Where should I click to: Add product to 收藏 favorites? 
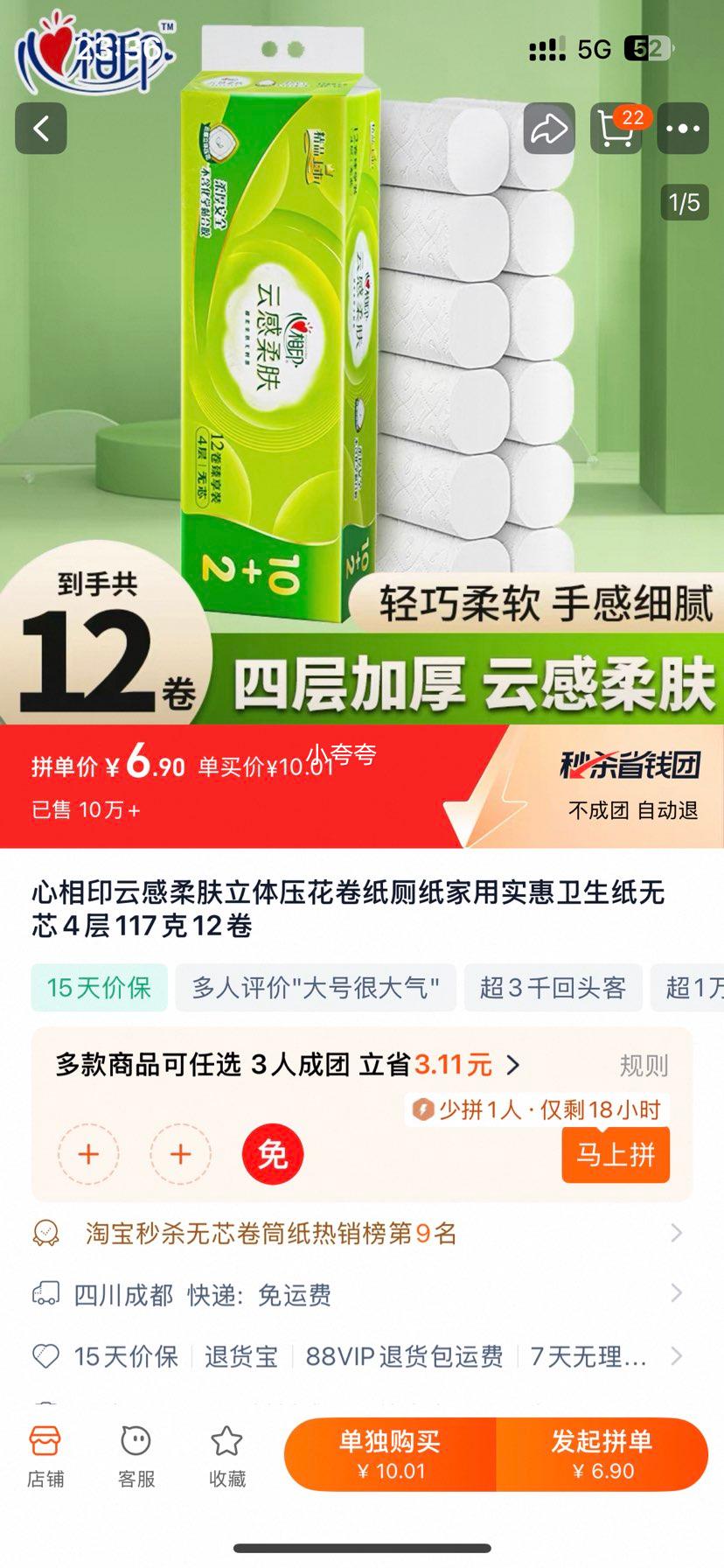[226, 1456]
